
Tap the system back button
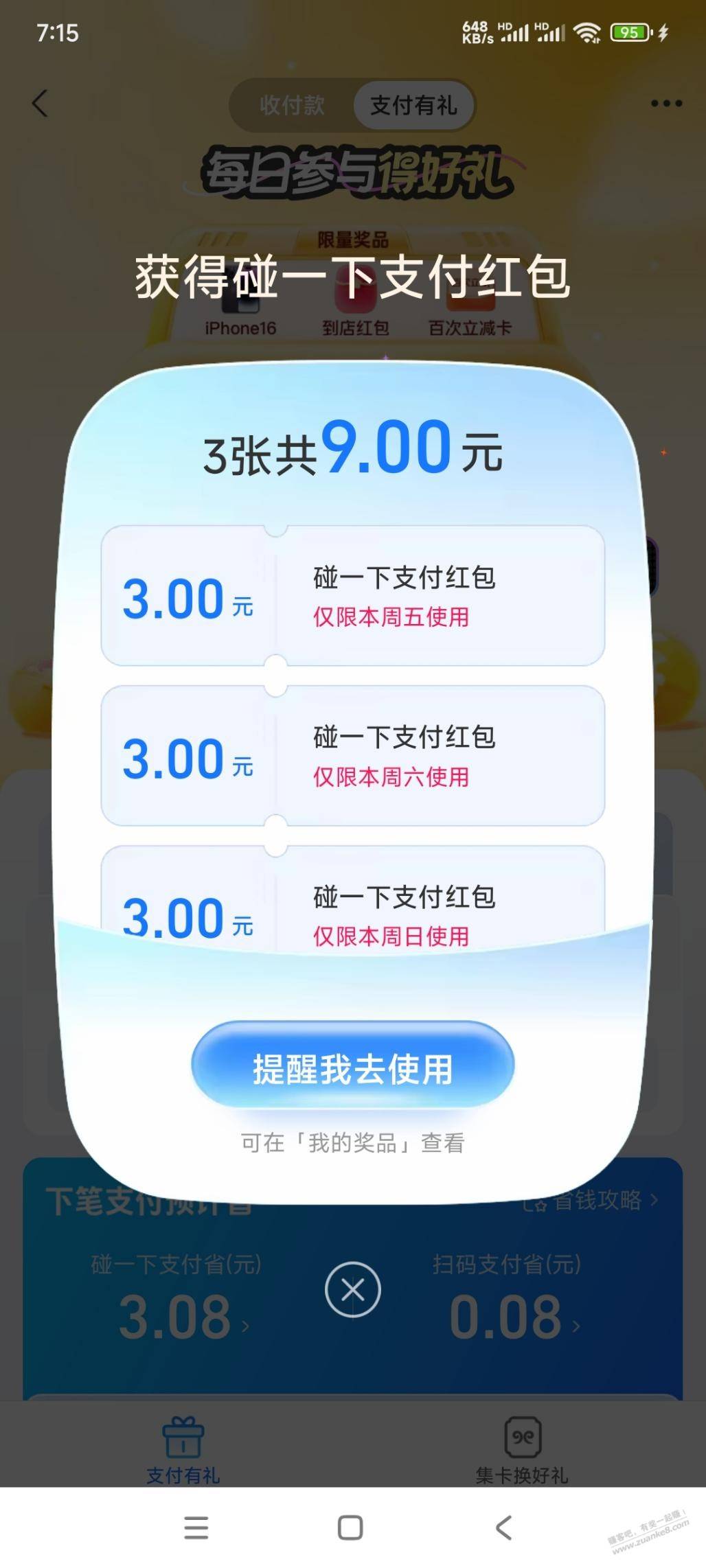(503, 1528)
